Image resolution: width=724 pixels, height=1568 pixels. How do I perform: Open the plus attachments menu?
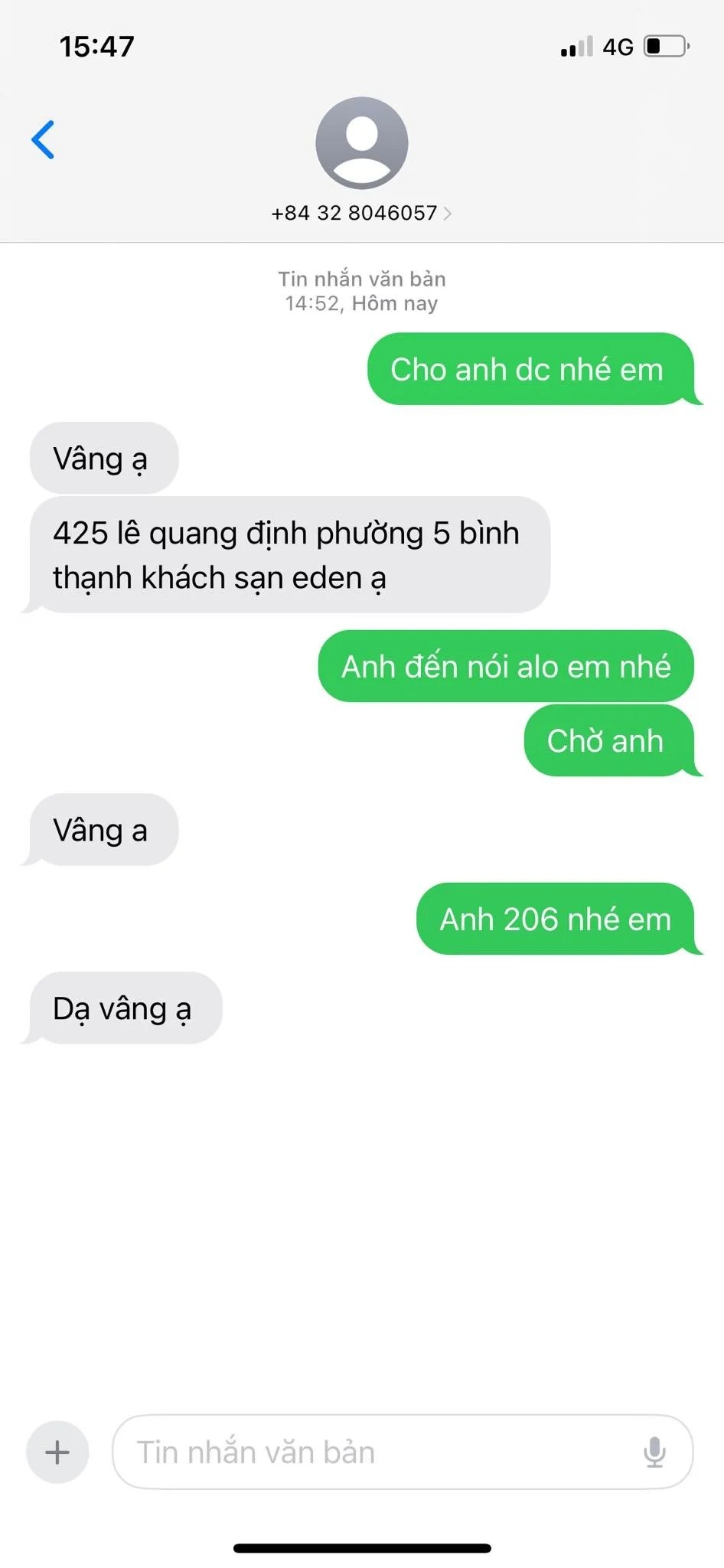click(57, 1452)
